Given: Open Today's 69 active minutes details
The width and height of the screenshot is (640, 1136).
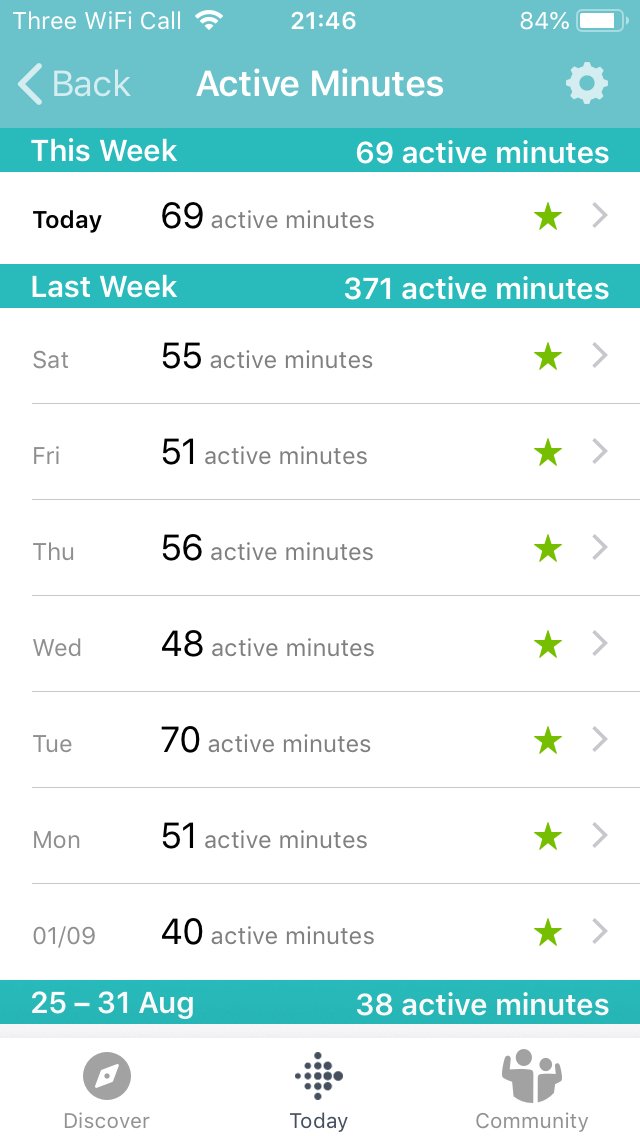Looking at the screenshot, I should [320, 218].
